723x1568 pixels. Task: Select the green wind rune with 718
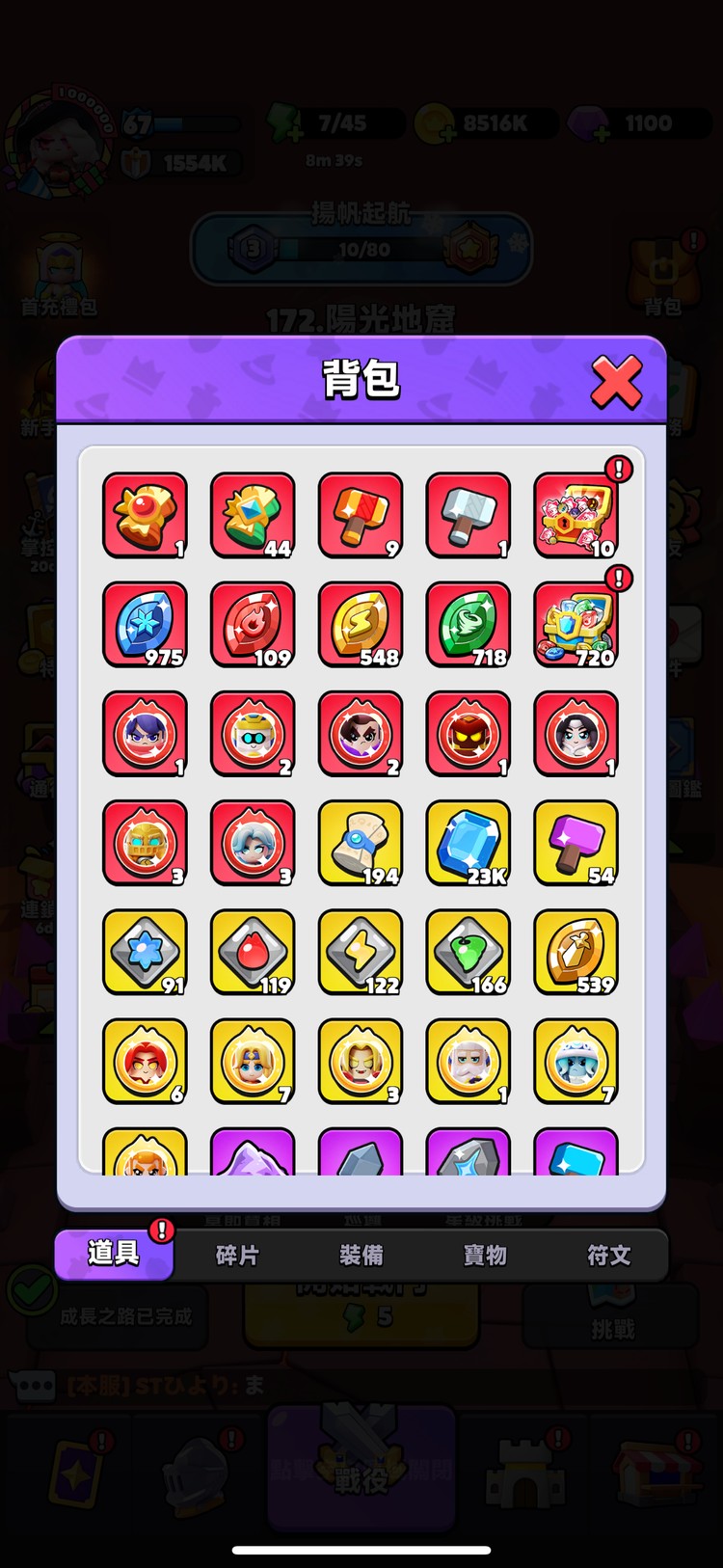coord(469,625)
